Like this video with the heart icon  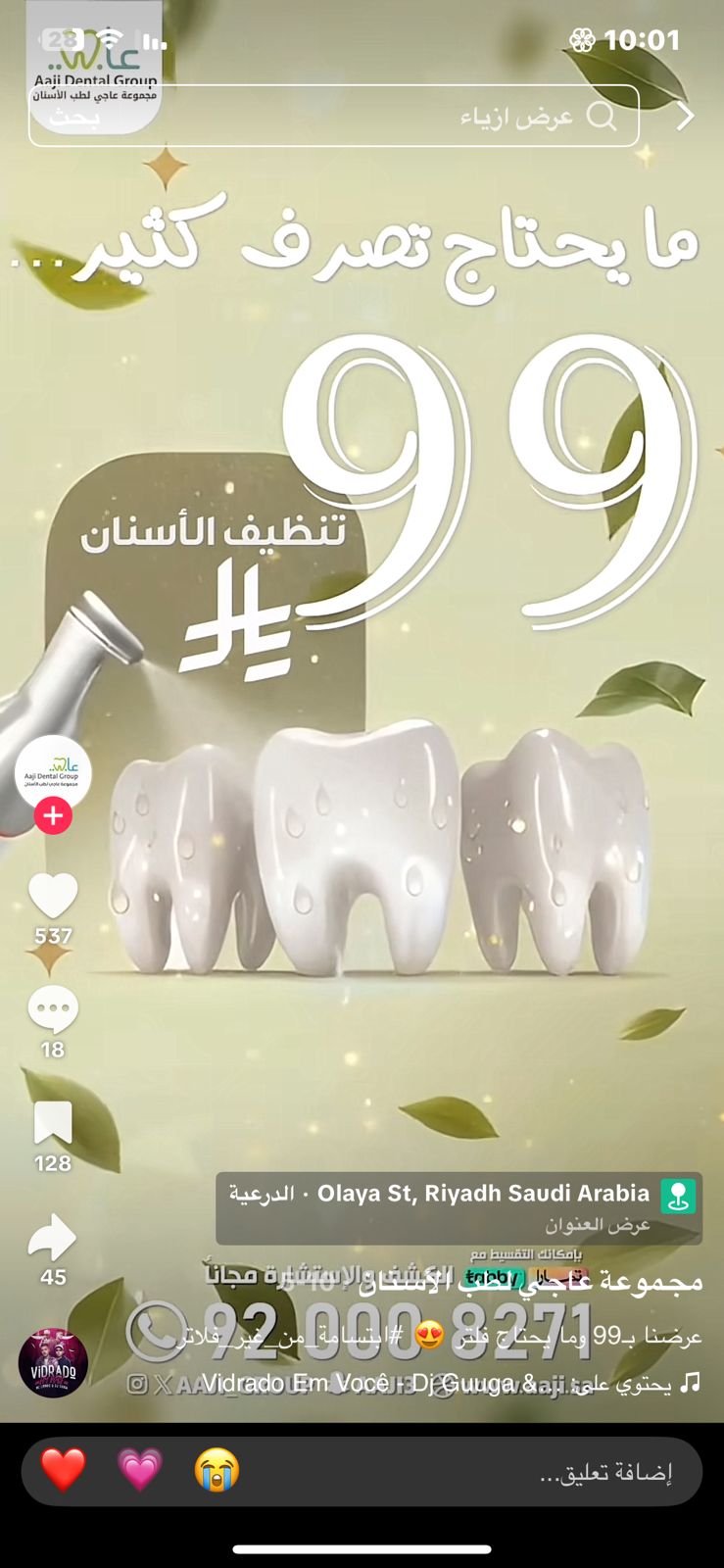pos(53,896)
